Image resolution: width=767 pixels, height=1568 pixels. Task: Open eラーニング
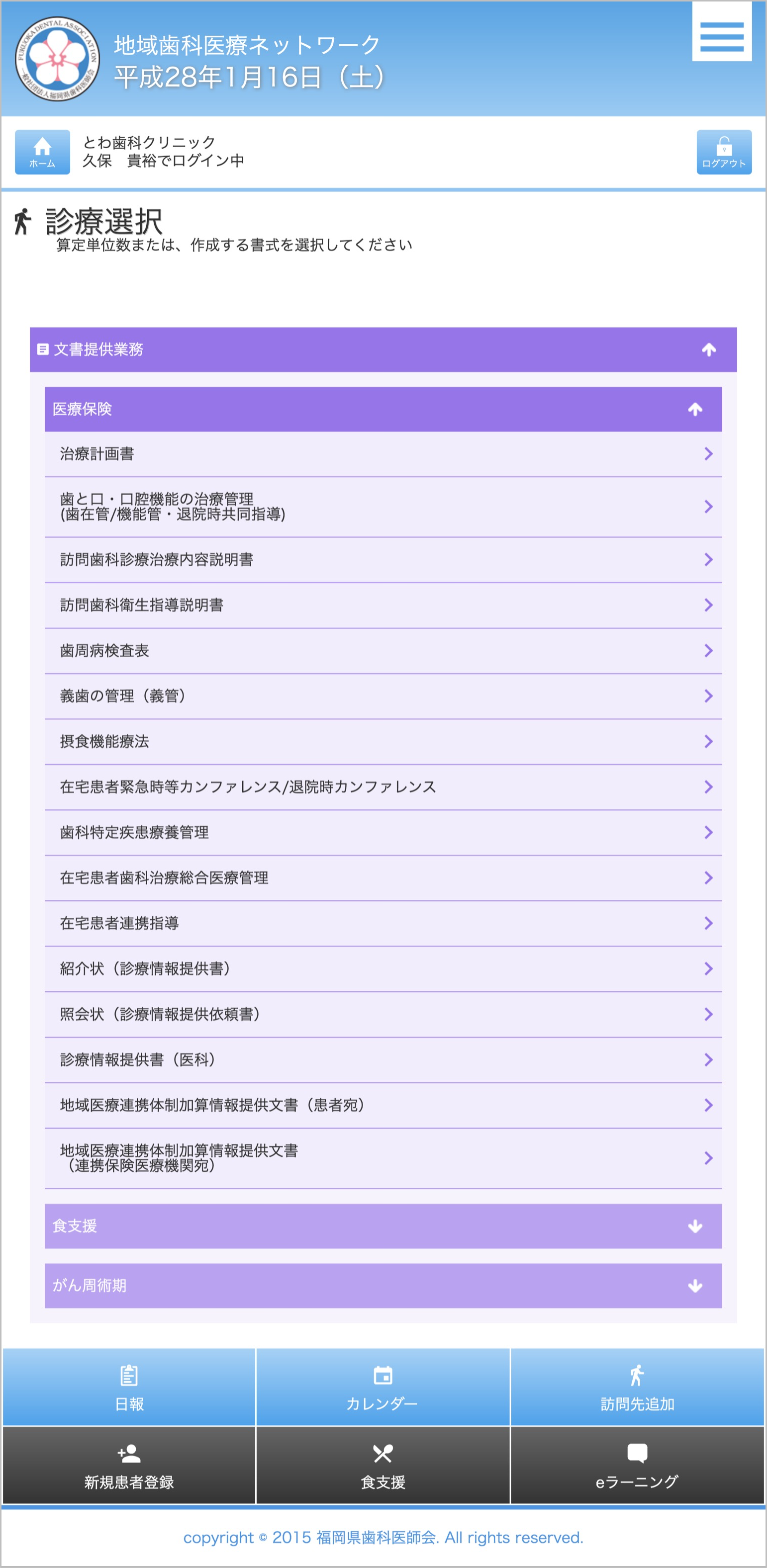coord(637,1465)
